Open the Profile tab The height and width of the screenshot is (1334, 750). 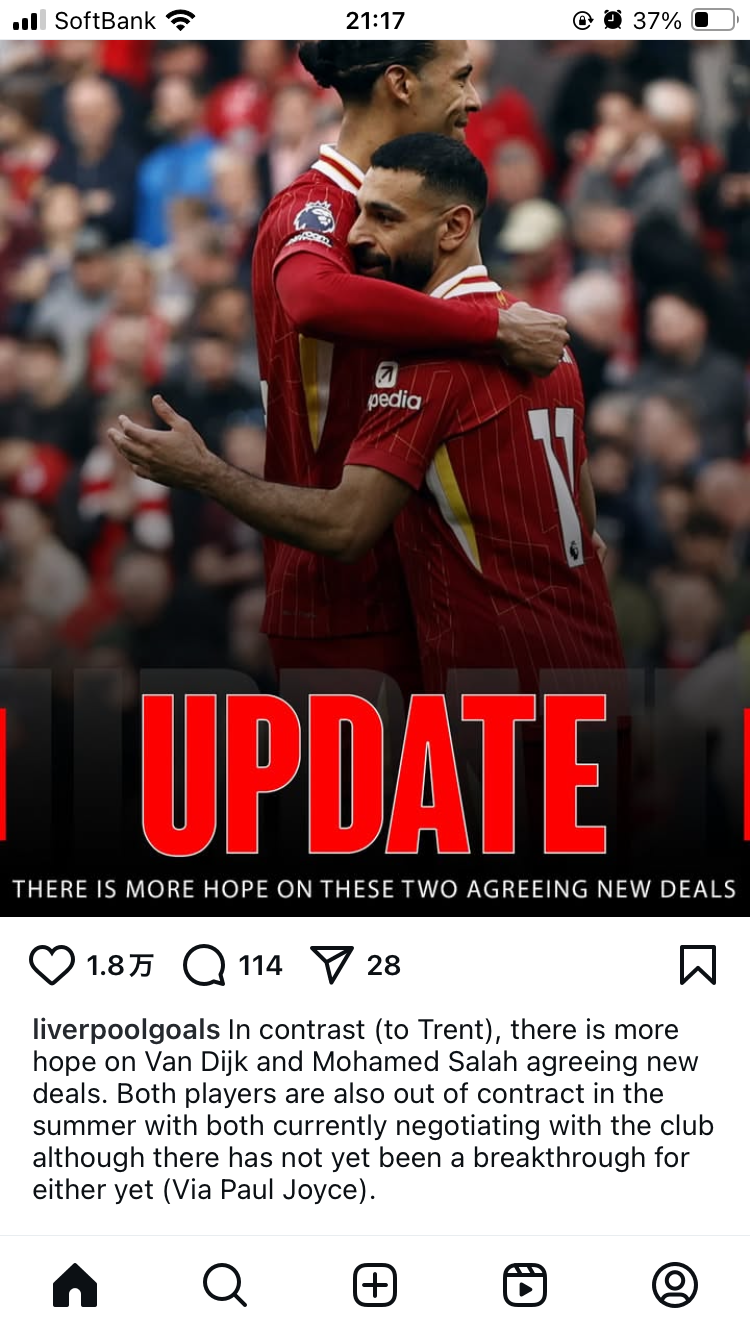[x=674, y=1285]
